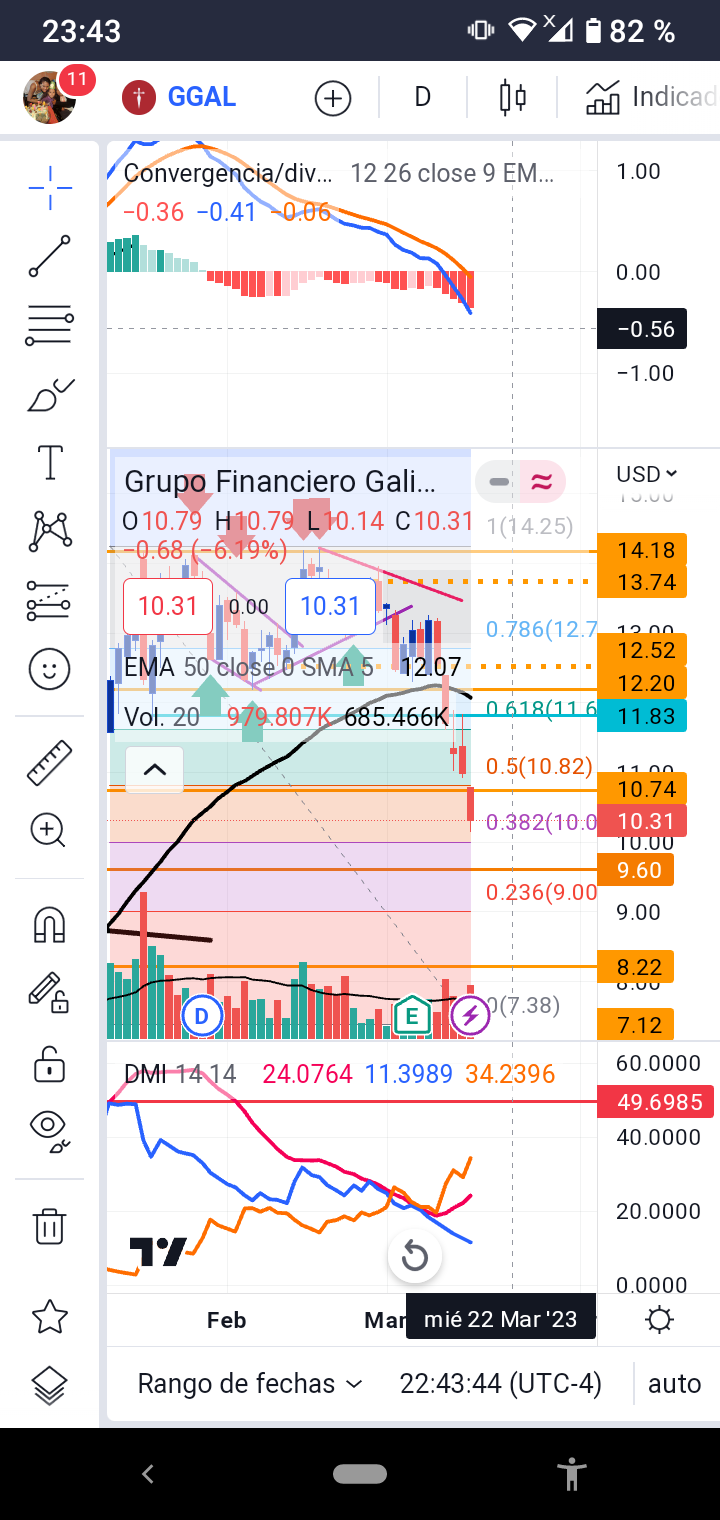Open the Rango de fechas dropdown
The image size is (720, 1520).
click(250, 1384)
